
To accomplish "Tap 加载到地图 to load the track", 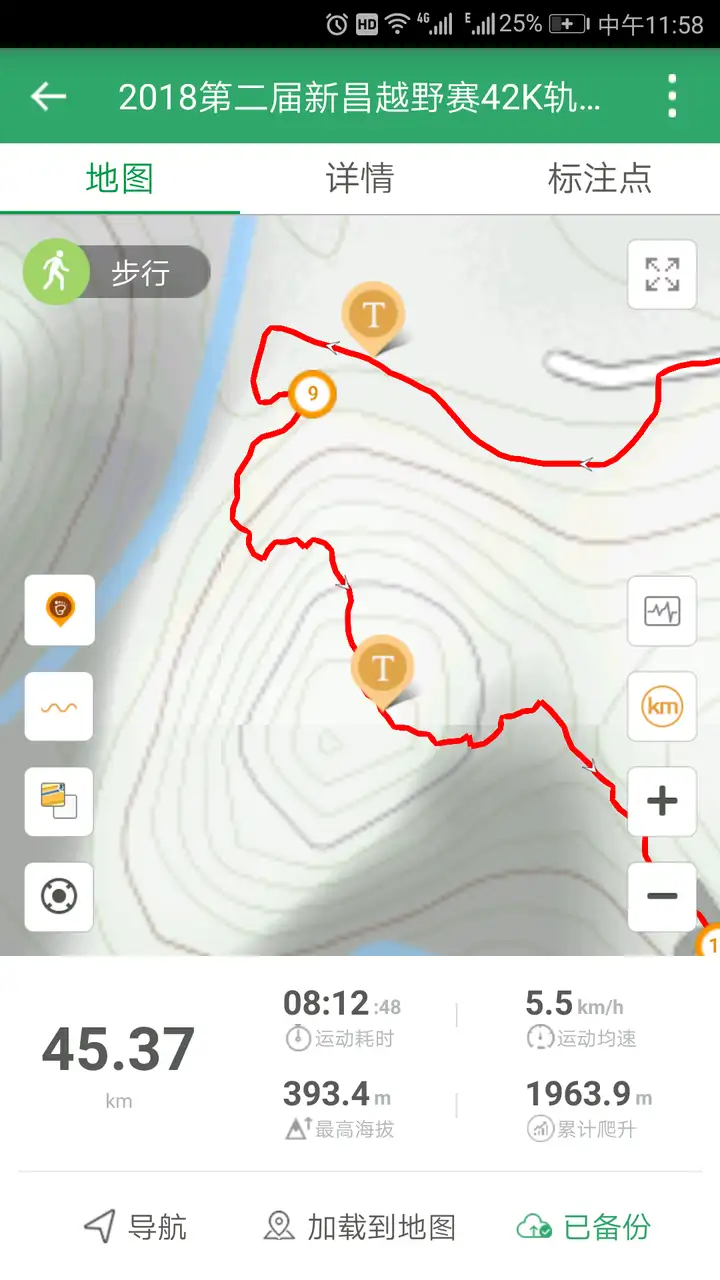I will (360, 1227).
